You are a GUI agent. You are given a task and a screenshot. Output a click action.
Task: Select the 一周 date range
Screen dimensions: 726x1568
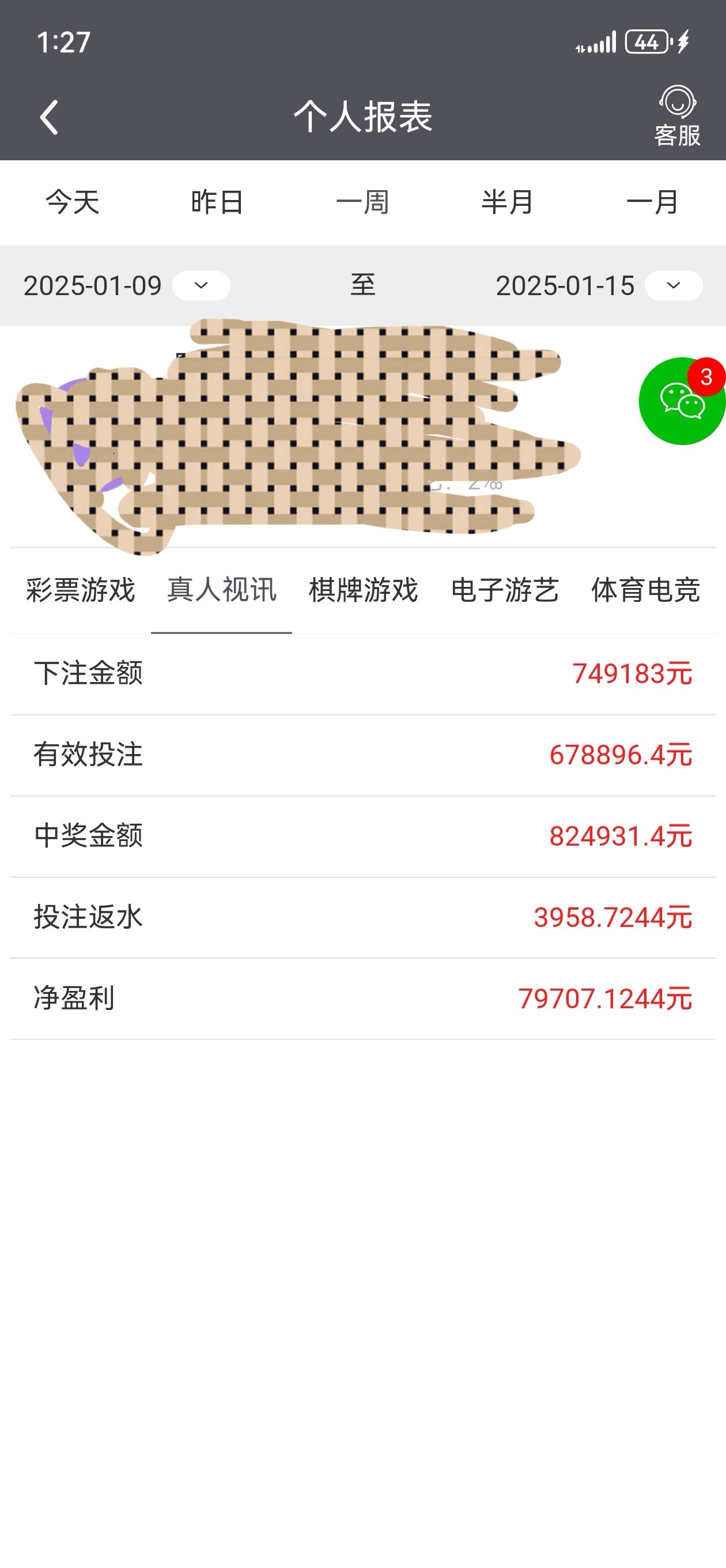coord(362,202)
